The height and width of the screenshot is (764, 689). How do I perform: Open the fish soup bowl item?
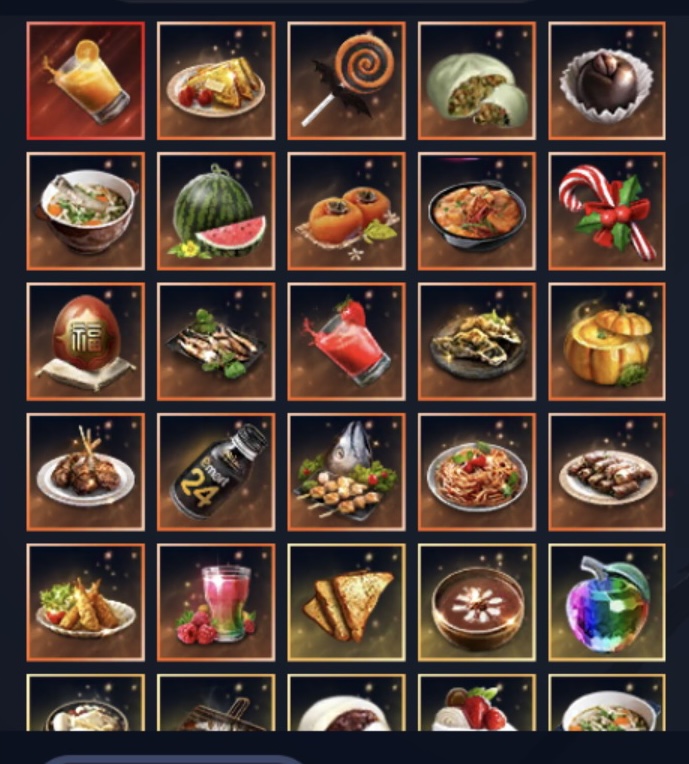click(x=86, y=211)
